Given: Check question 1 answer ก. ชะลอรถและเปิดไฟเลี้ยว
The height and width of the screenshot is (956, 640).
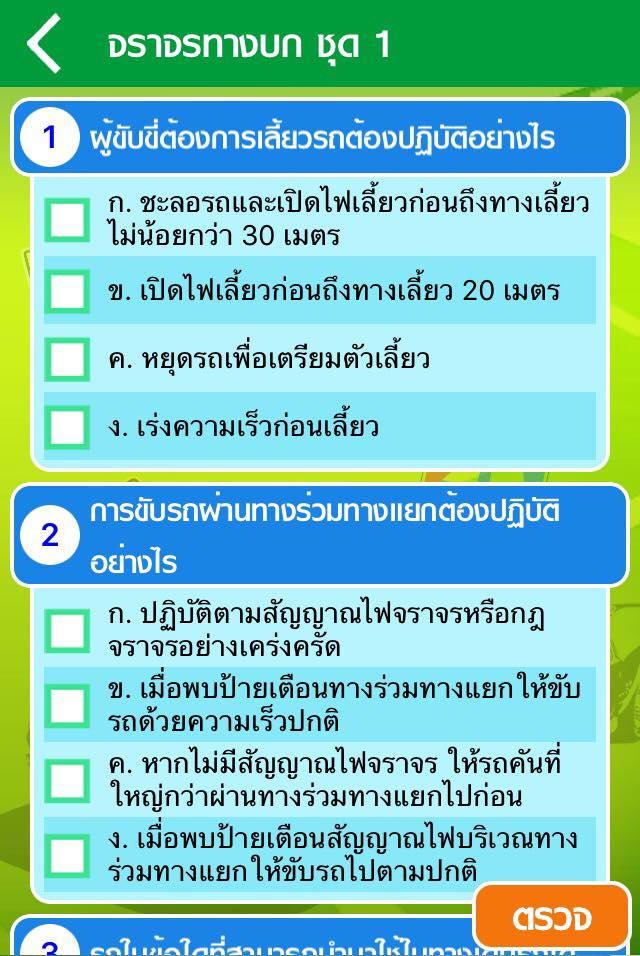Looking at the screenshot, I should coord(68,220).
